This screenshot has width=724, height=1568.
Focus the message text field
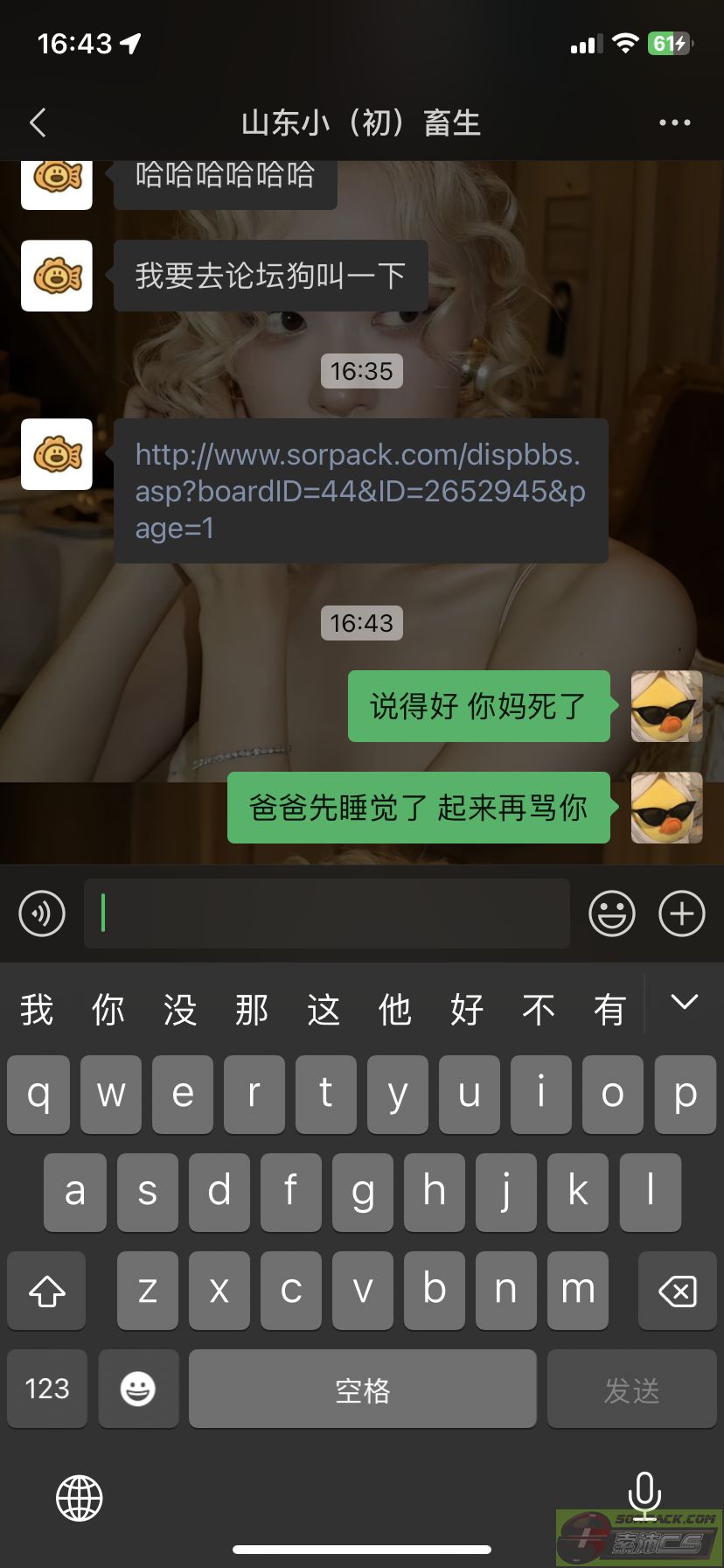click(x=327, y=913)
